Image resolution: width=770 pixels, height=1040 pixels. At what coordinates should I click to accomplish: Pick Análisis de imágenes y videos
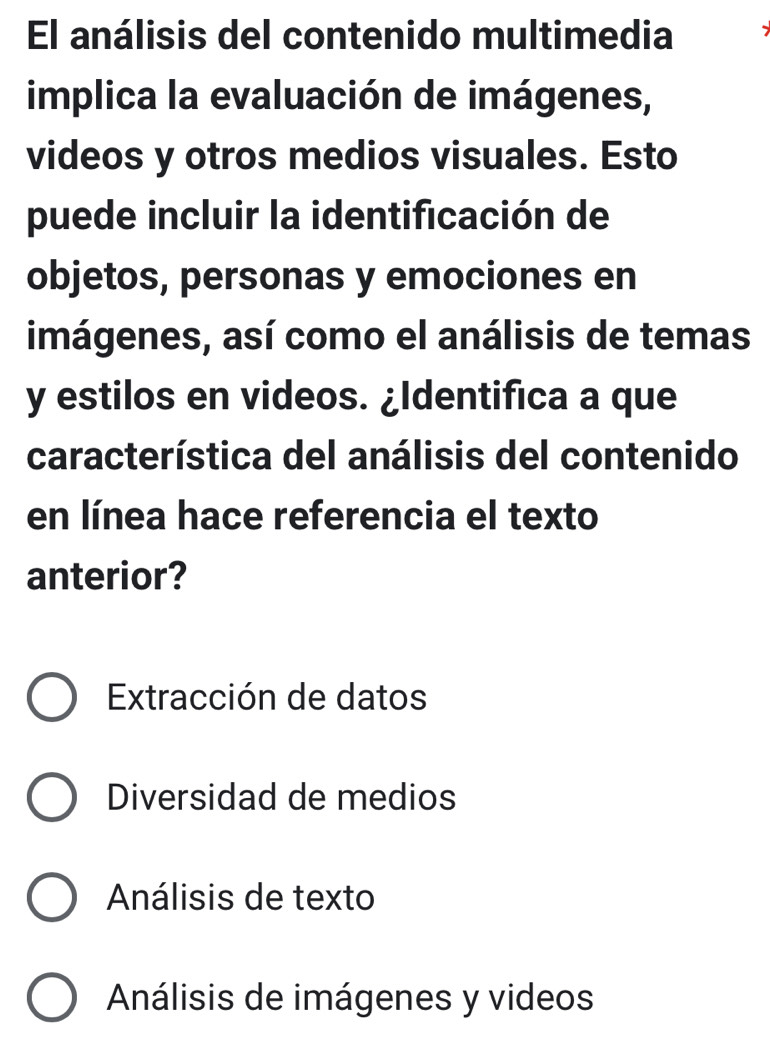tap(52, 998)
